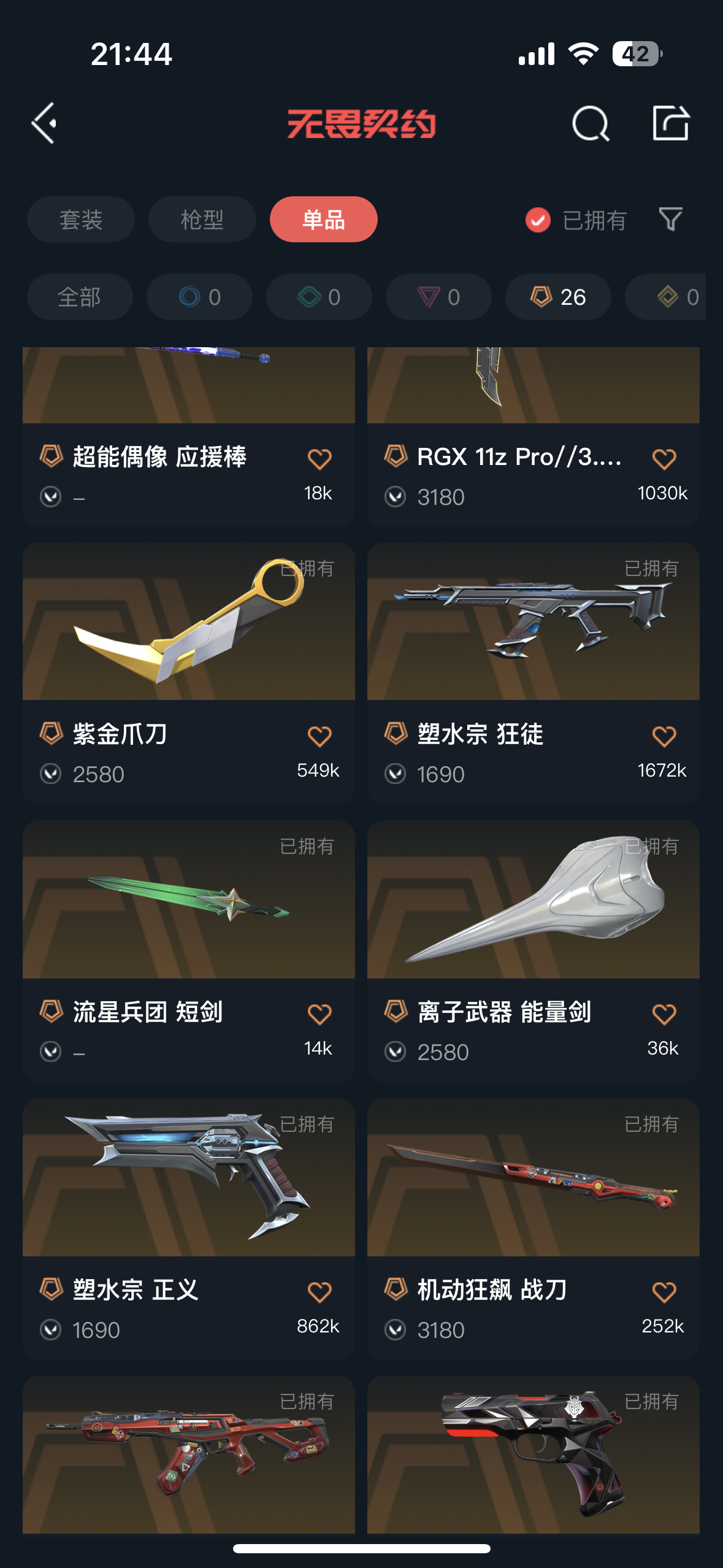The height and width of the screenshot is (1568, 723).
Task: Like the 塑水宗 狂徒 skin
Action: click(x=664, y=736)
